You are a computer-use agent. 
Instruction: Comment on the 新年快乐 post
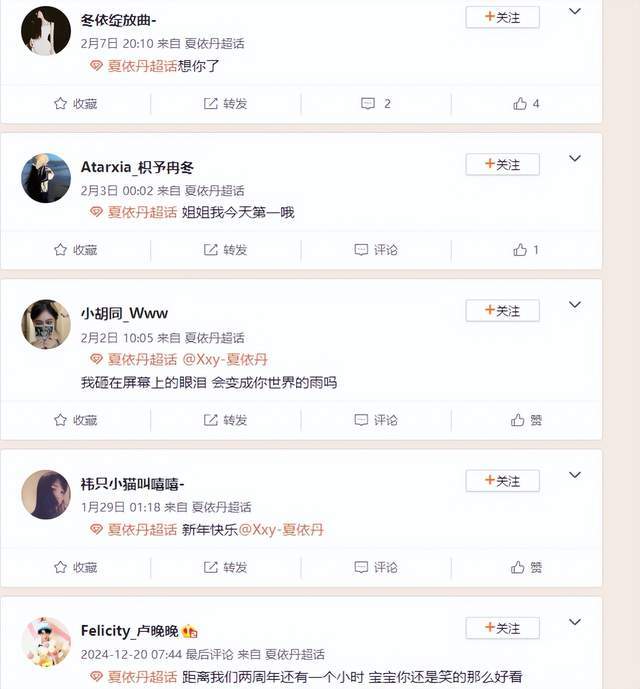pos(375,567)
